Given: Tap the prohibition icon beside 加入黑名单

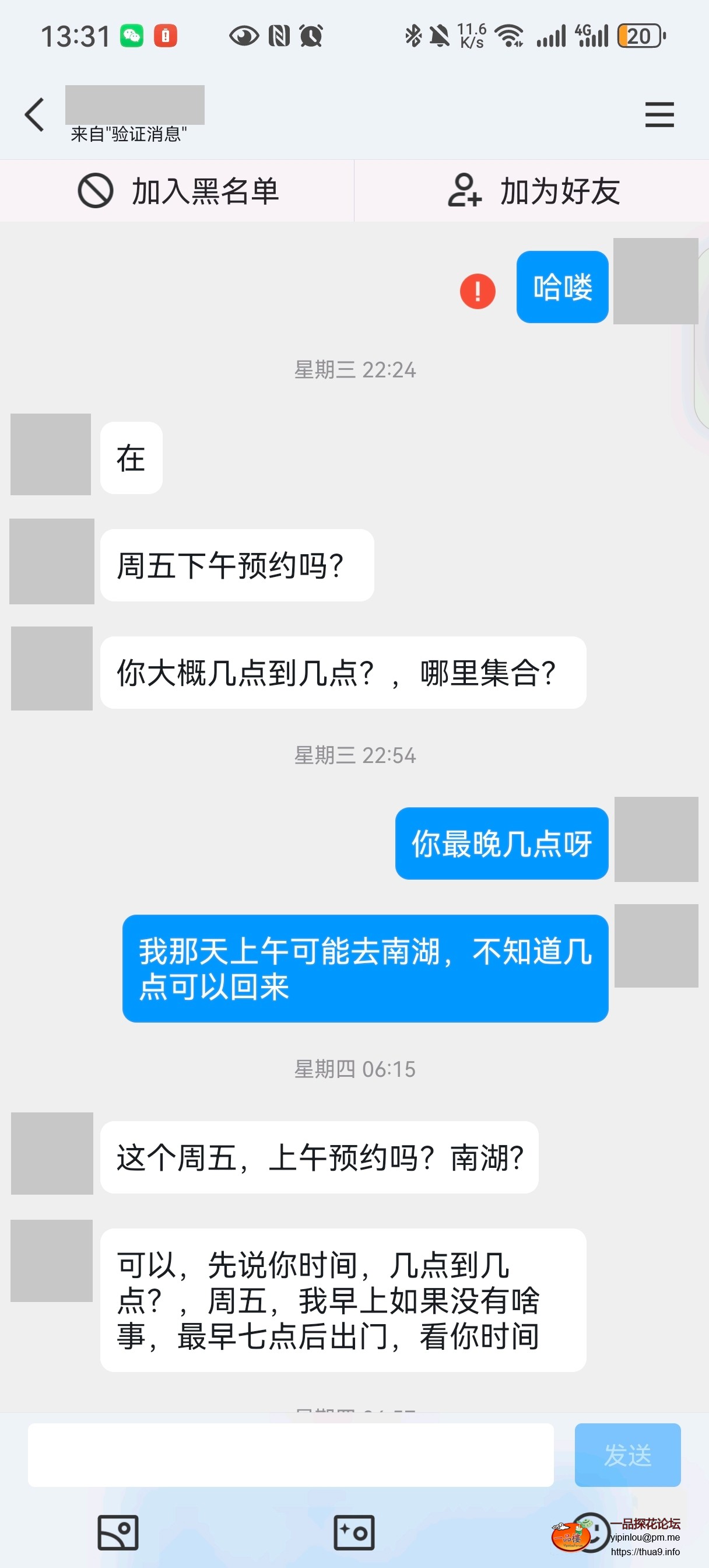Looking at the screenshot, I should pos(94,191).
